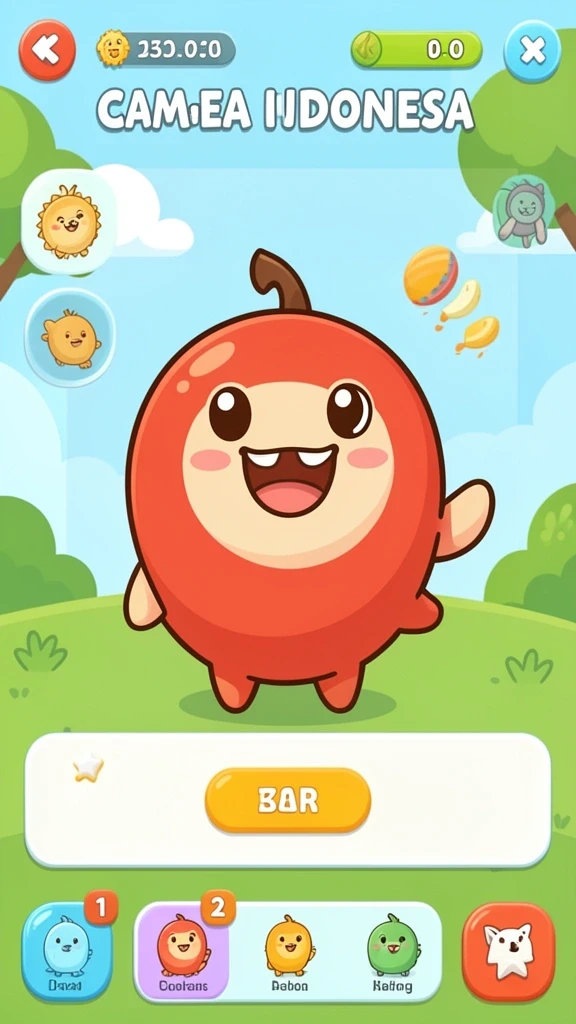Choose the round yellow creature bubble
The width and height of the screenshot is (576, 1024).
pyautogui.click(x=71, y=338)
